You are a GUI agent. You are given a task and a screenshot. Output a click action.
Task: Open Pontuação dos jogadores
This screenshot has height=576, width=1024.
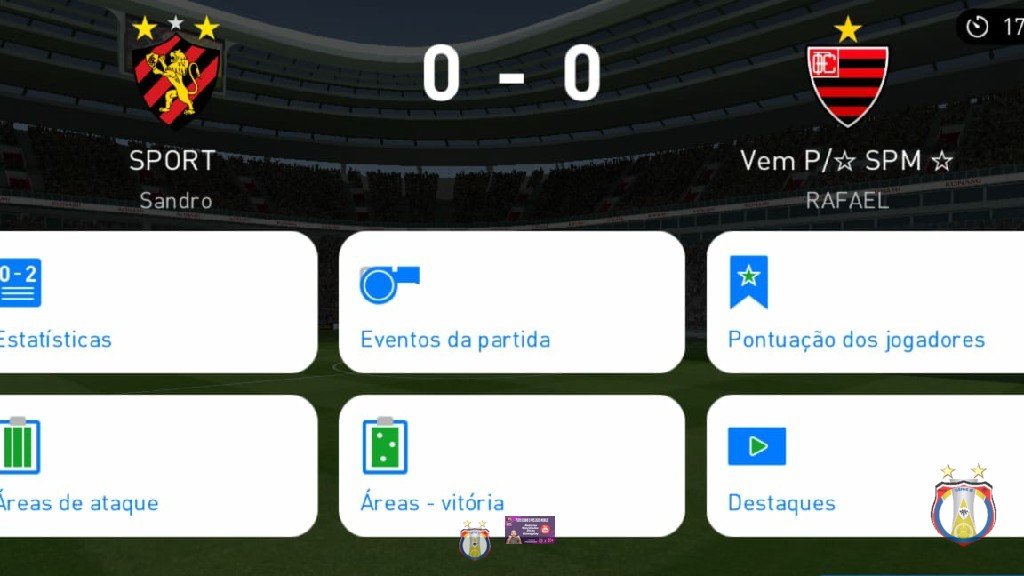tap(864, 303)
